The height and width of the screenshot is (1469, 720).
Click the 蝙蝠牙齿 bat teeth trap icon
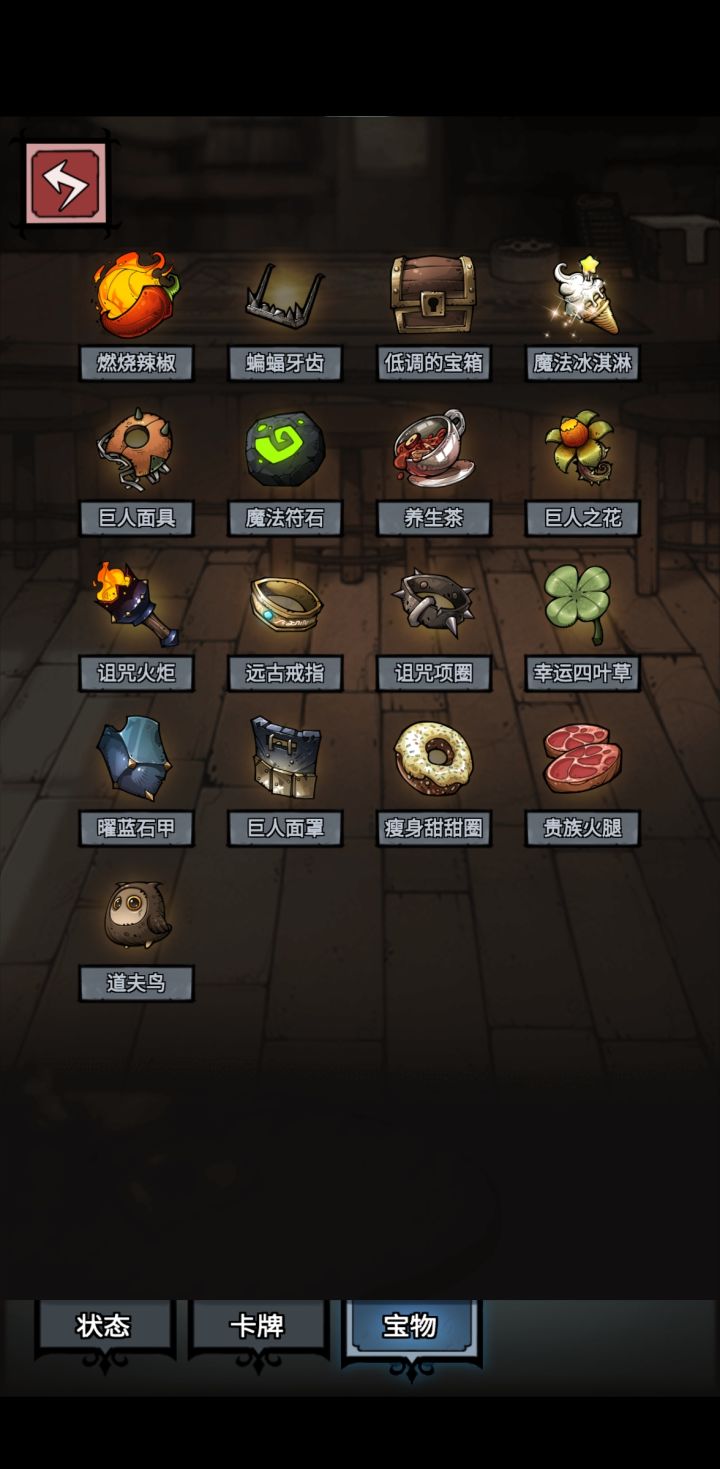287,295
